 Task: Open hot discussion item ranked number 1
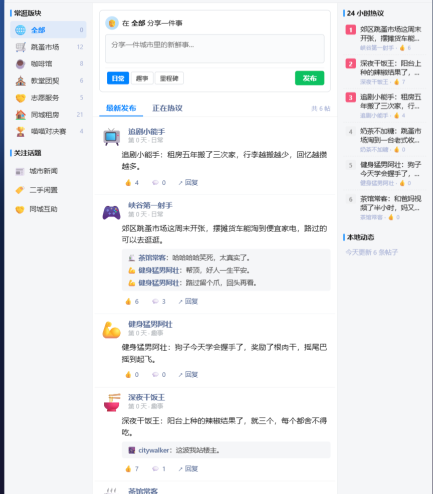384,38
